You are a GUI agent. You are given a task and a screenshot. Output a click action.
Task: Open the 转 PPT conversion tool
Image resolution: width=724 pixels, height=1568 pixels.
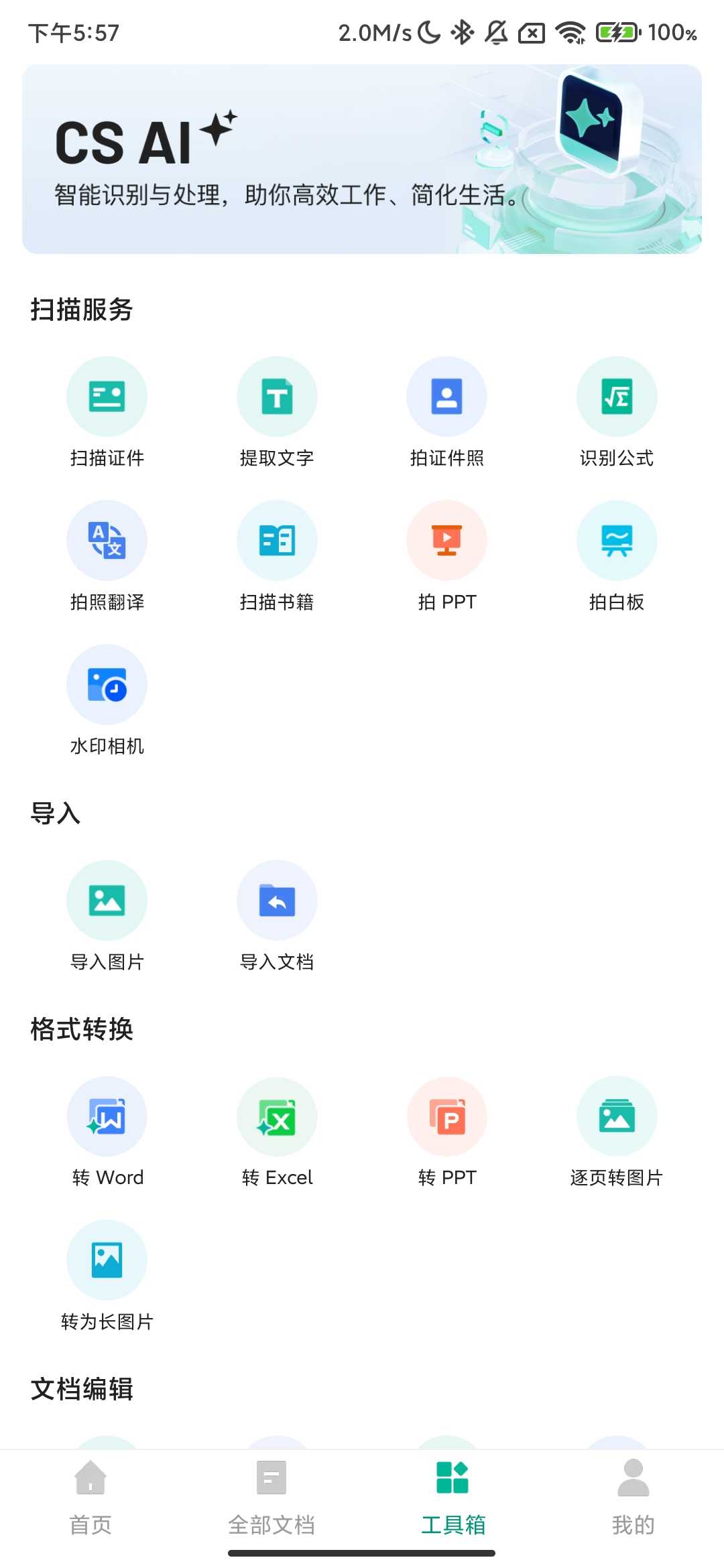447,1130
